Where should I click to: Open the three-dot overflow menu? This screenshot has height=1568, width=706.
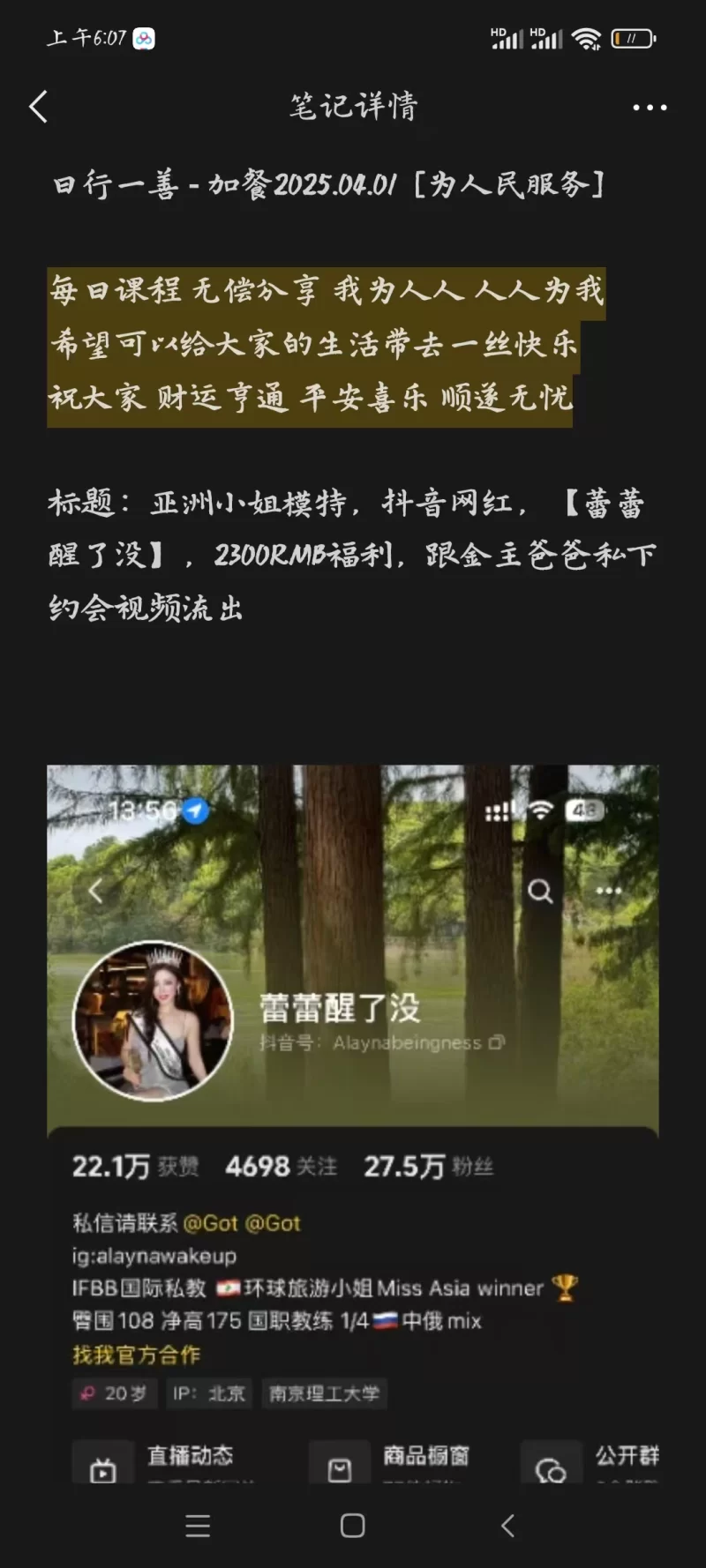(650, 108)
